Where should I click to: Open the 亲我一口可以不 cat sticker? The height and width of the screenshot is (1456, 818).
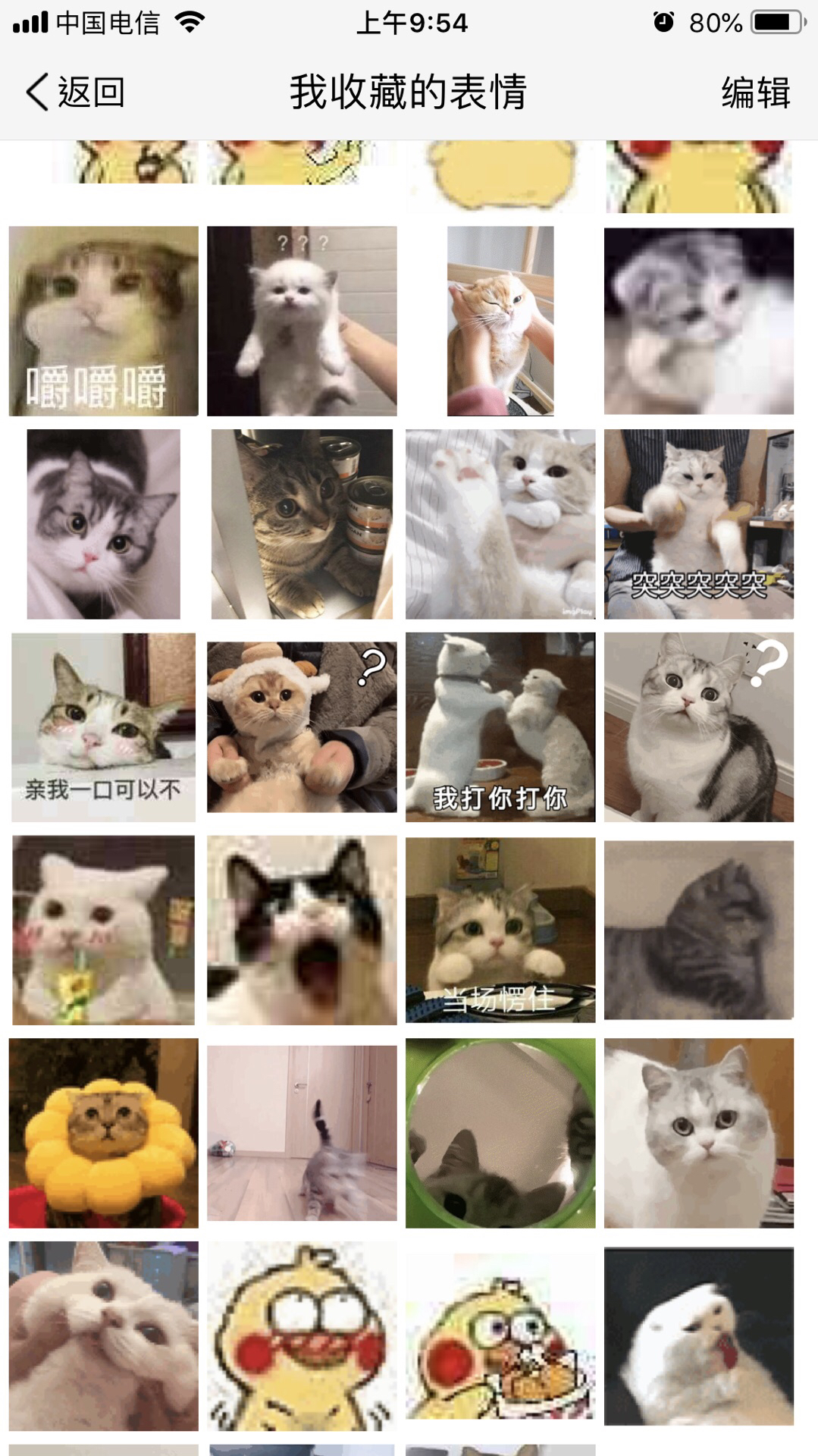(x=104, y=727)
